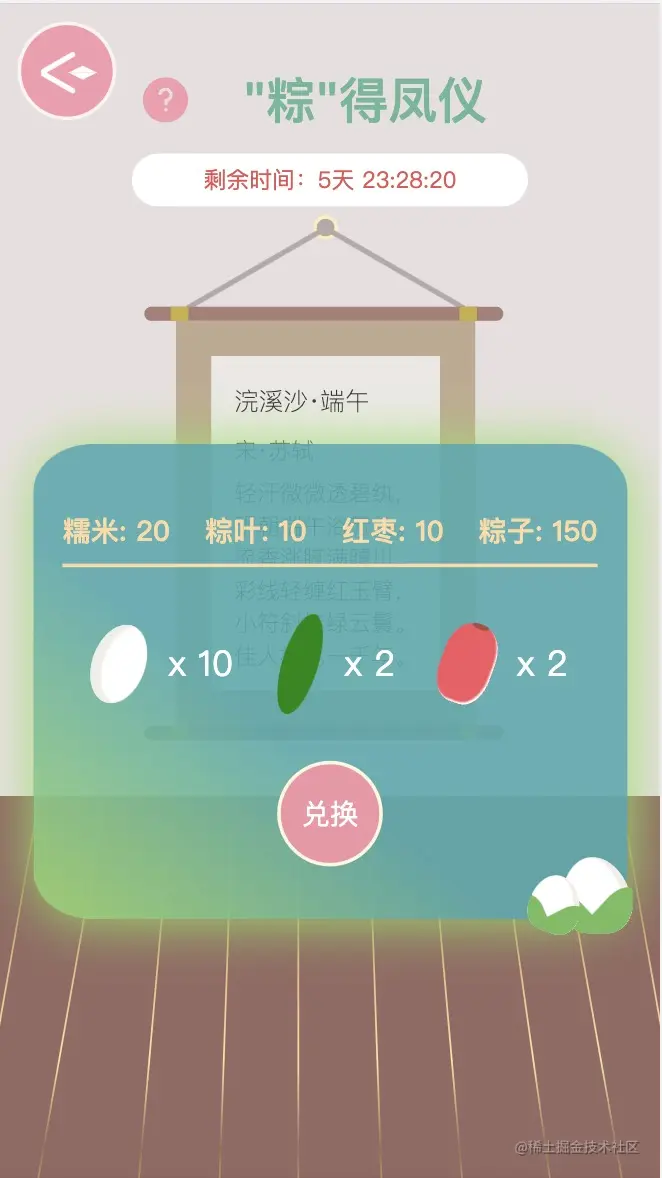Viewport: 662px width, 1178px height.
Task: Open the question mark help icon
Action: [166, 100]
